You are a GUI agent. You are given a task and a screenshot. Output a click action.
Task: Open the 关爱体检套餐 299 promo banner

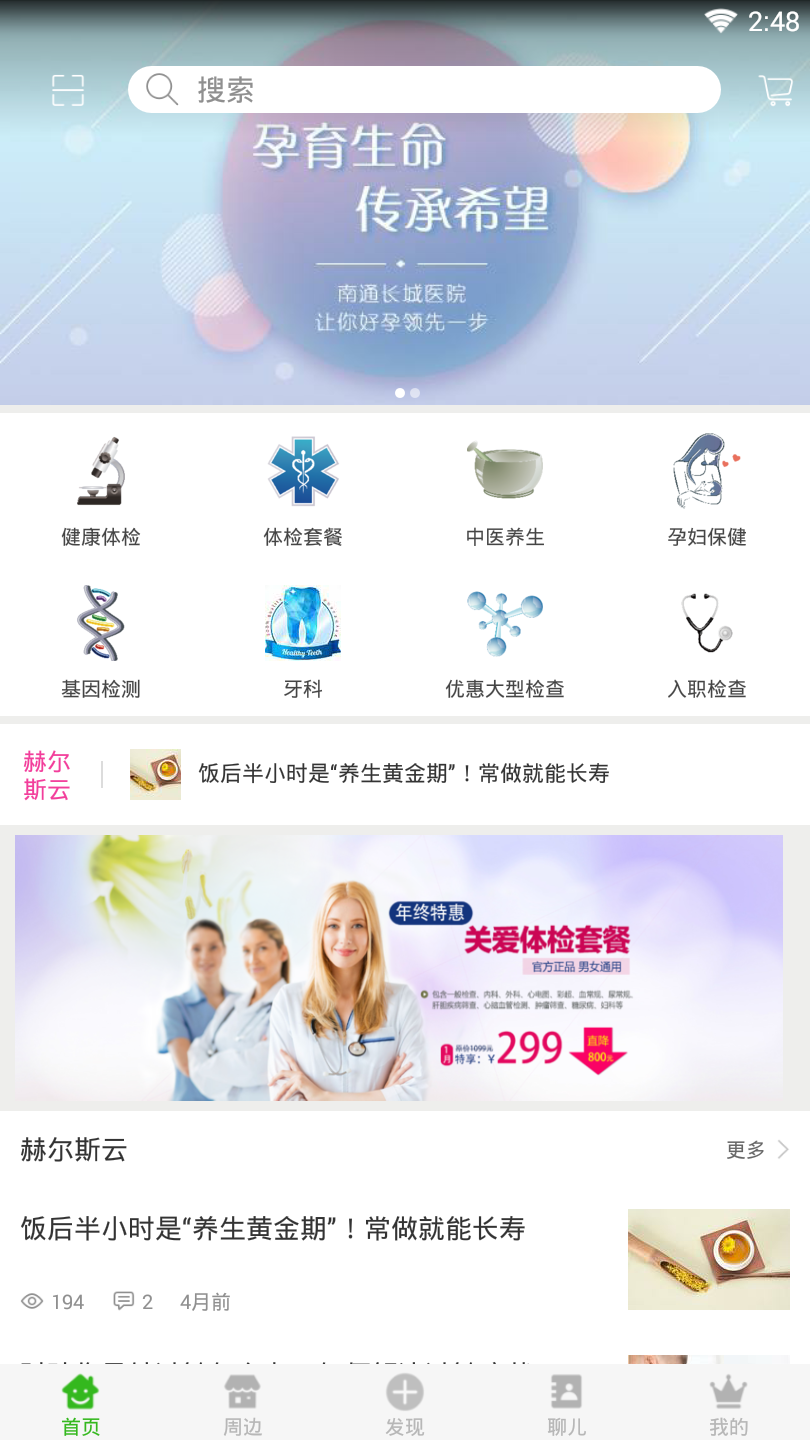point(399,968)
